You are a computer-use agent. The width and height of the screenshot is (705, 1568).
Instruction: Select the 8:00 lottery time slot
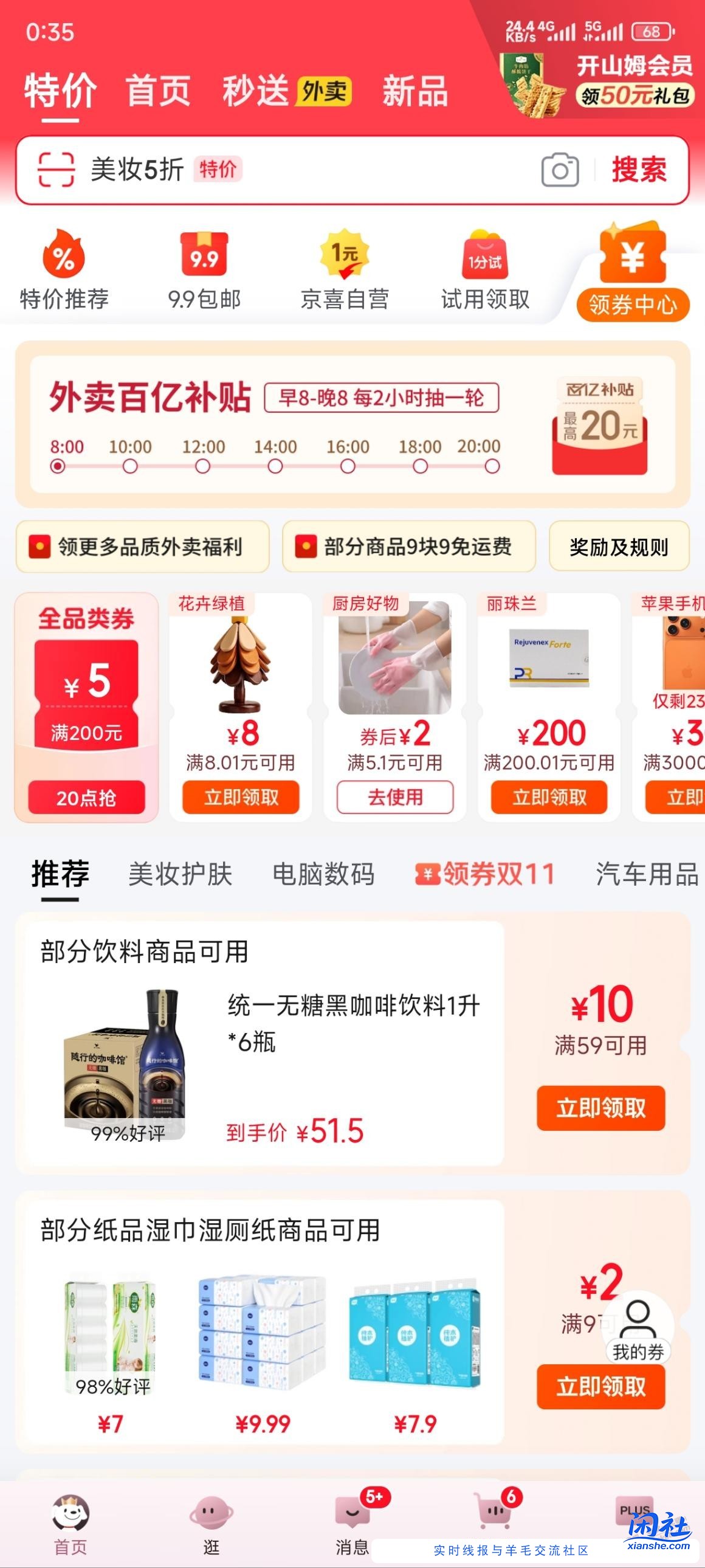click(x=58, y=466)
